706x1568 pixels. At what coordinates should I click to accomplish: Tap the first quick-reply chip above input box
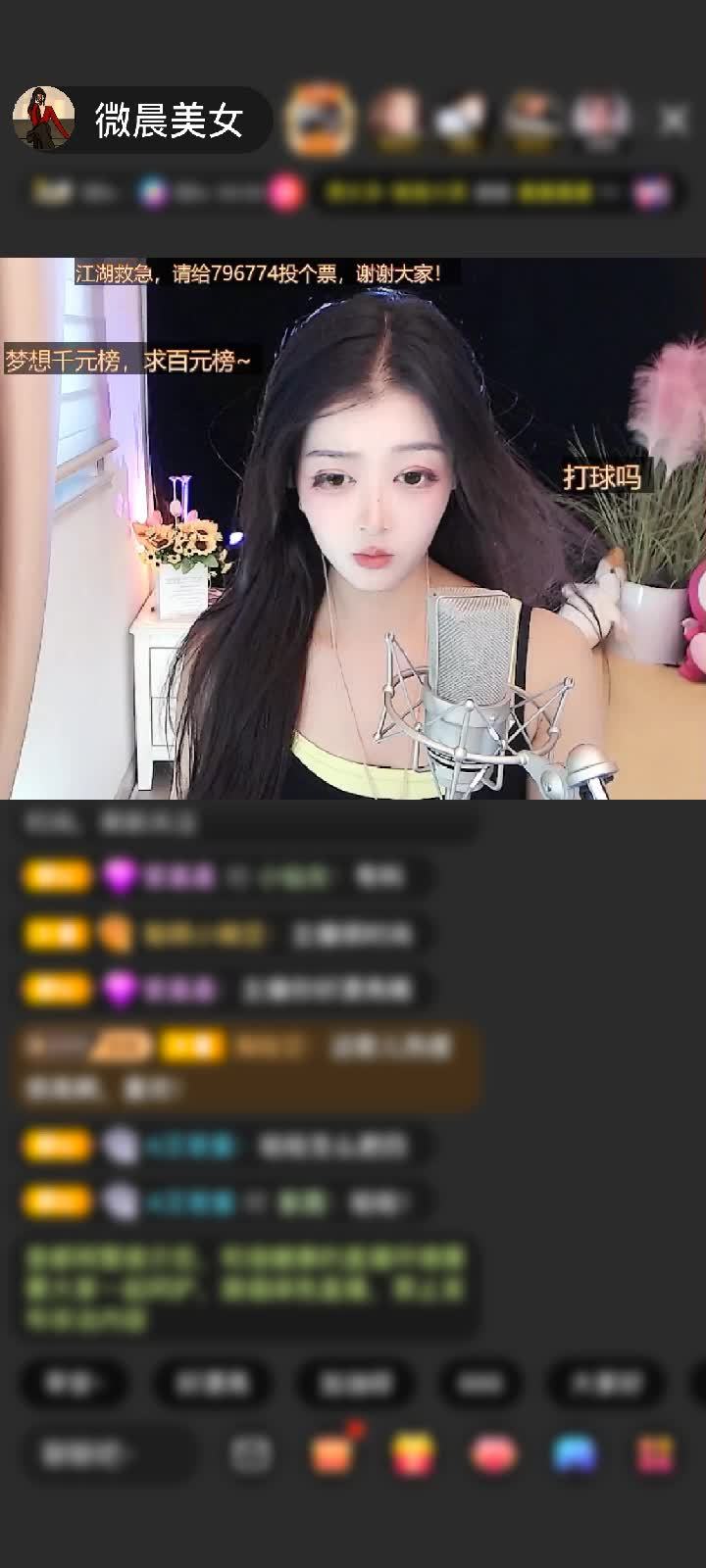tap(73, 1383)
